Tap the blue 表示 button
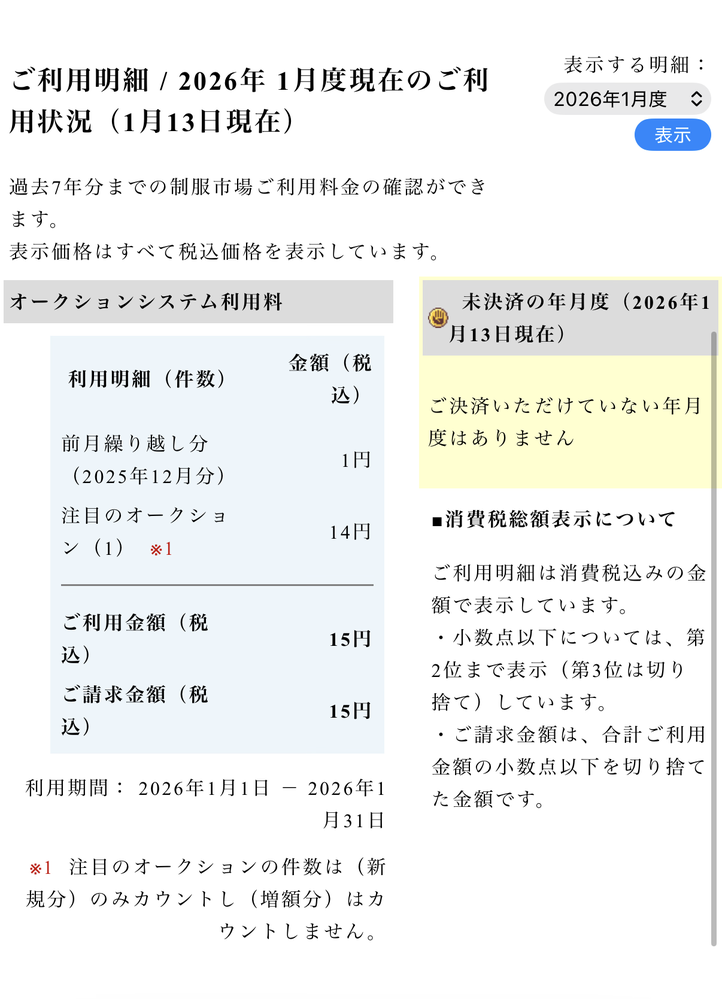 tap(672, 135)
